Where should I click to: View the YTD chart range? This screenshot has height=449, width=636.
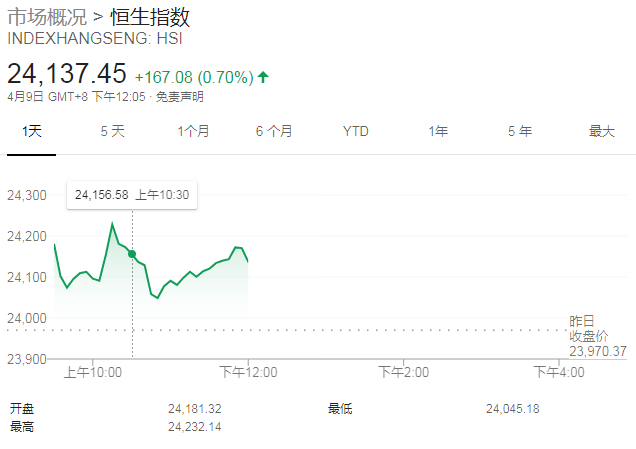point(355,131)
